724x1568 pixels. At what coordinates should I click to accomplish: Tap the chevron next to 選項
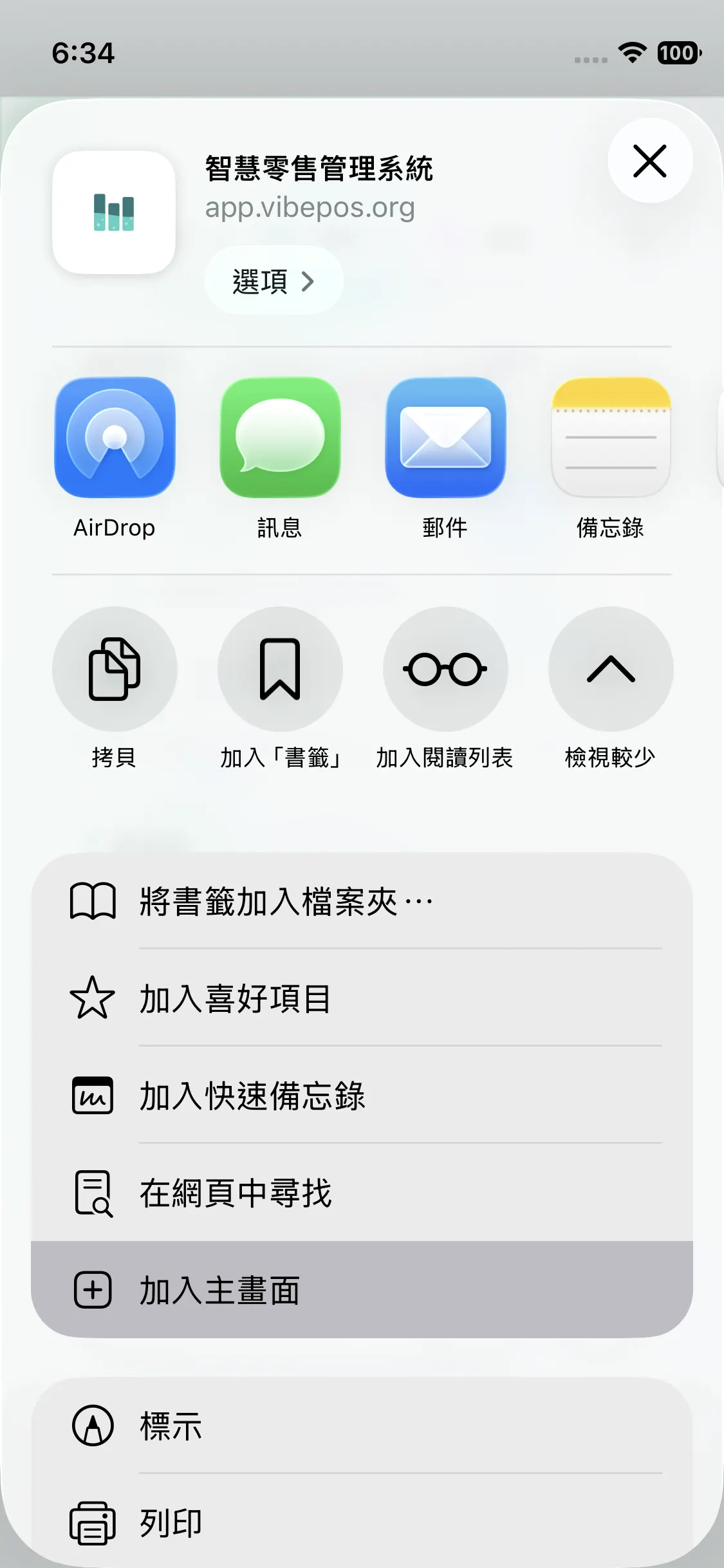310,281
